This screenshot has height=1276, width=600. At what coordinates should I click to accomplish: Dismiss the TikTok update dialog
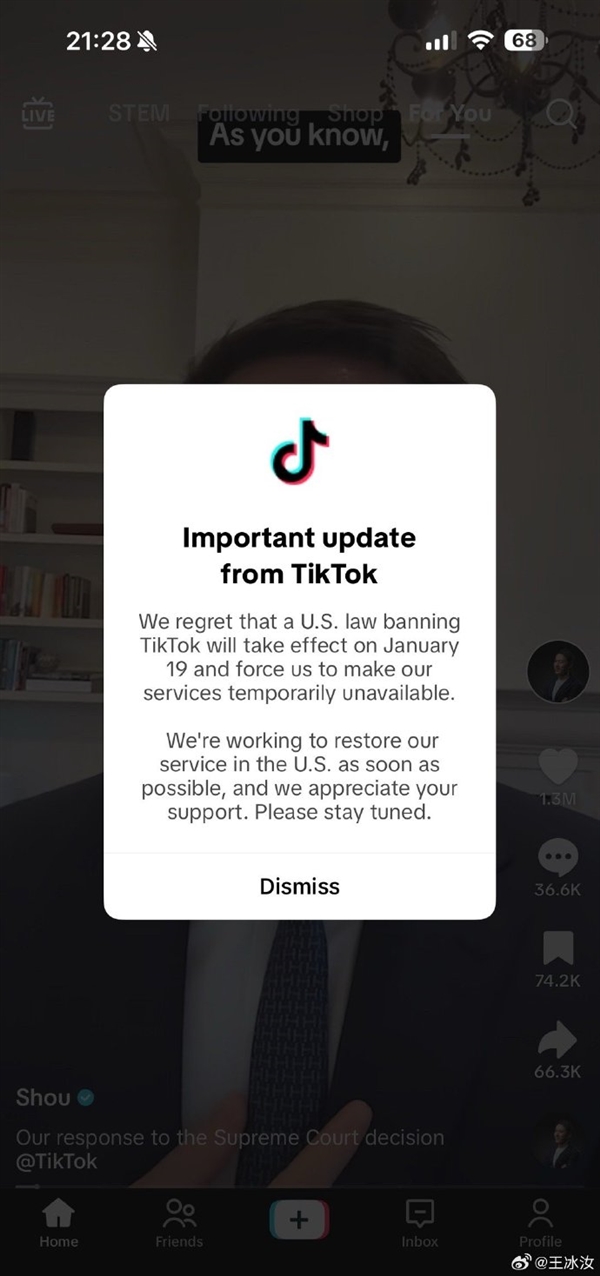(x=299, y=886)
